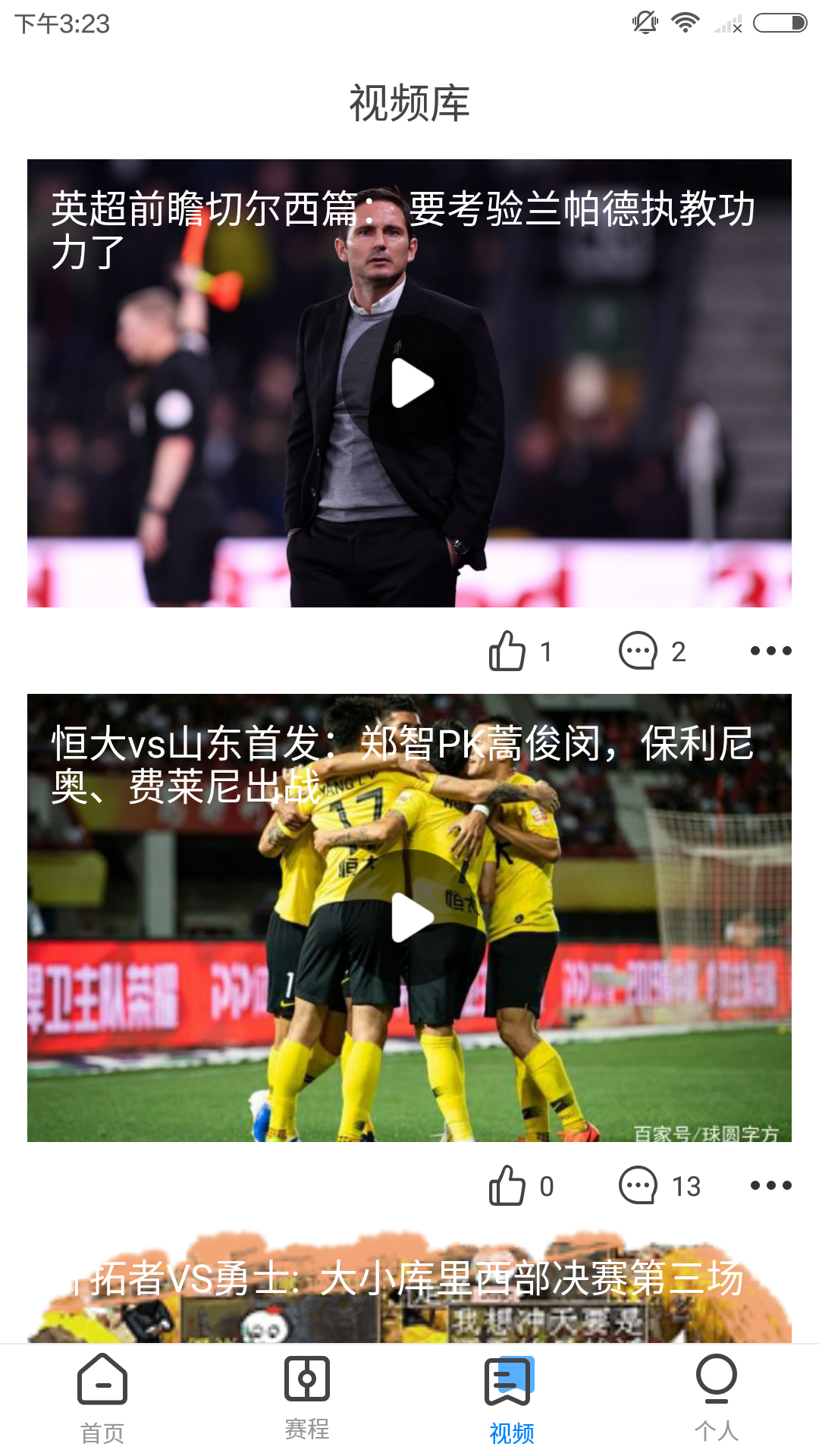Open more options on the 恒大vs山东 video
The width and height of the screenshot is (819, 1456).
coord(768,1186)
